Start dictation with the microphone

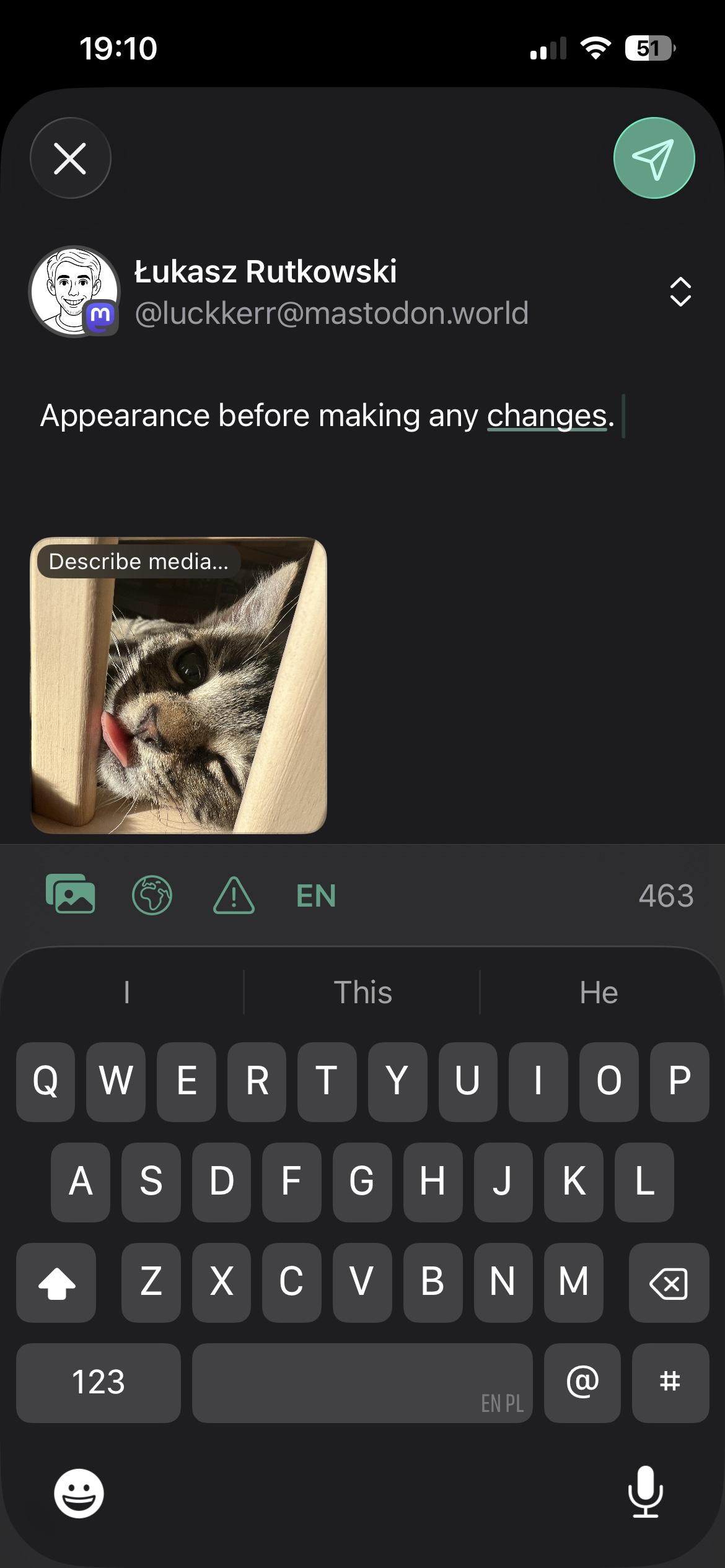[645, 1493]
